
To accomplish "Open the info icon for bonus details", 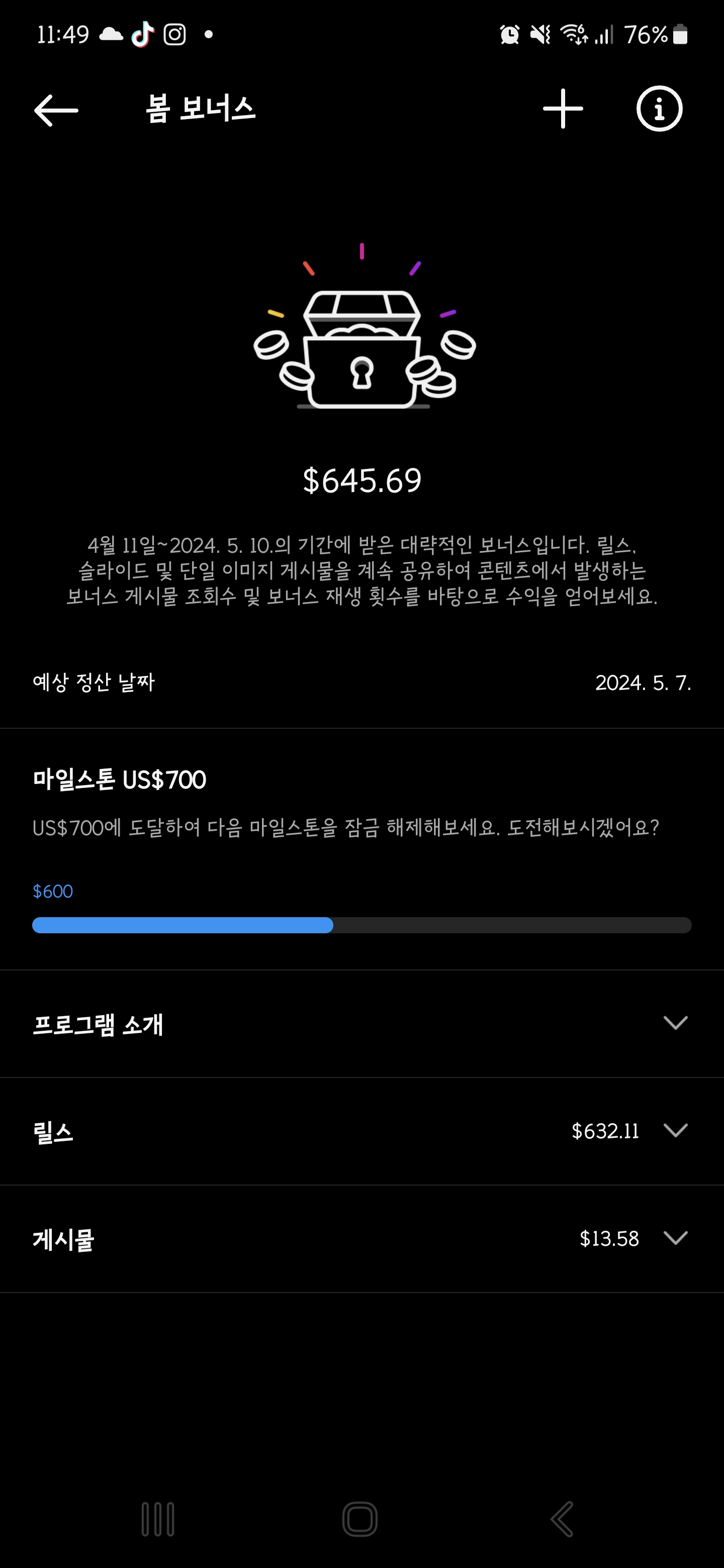I will 660,109.
